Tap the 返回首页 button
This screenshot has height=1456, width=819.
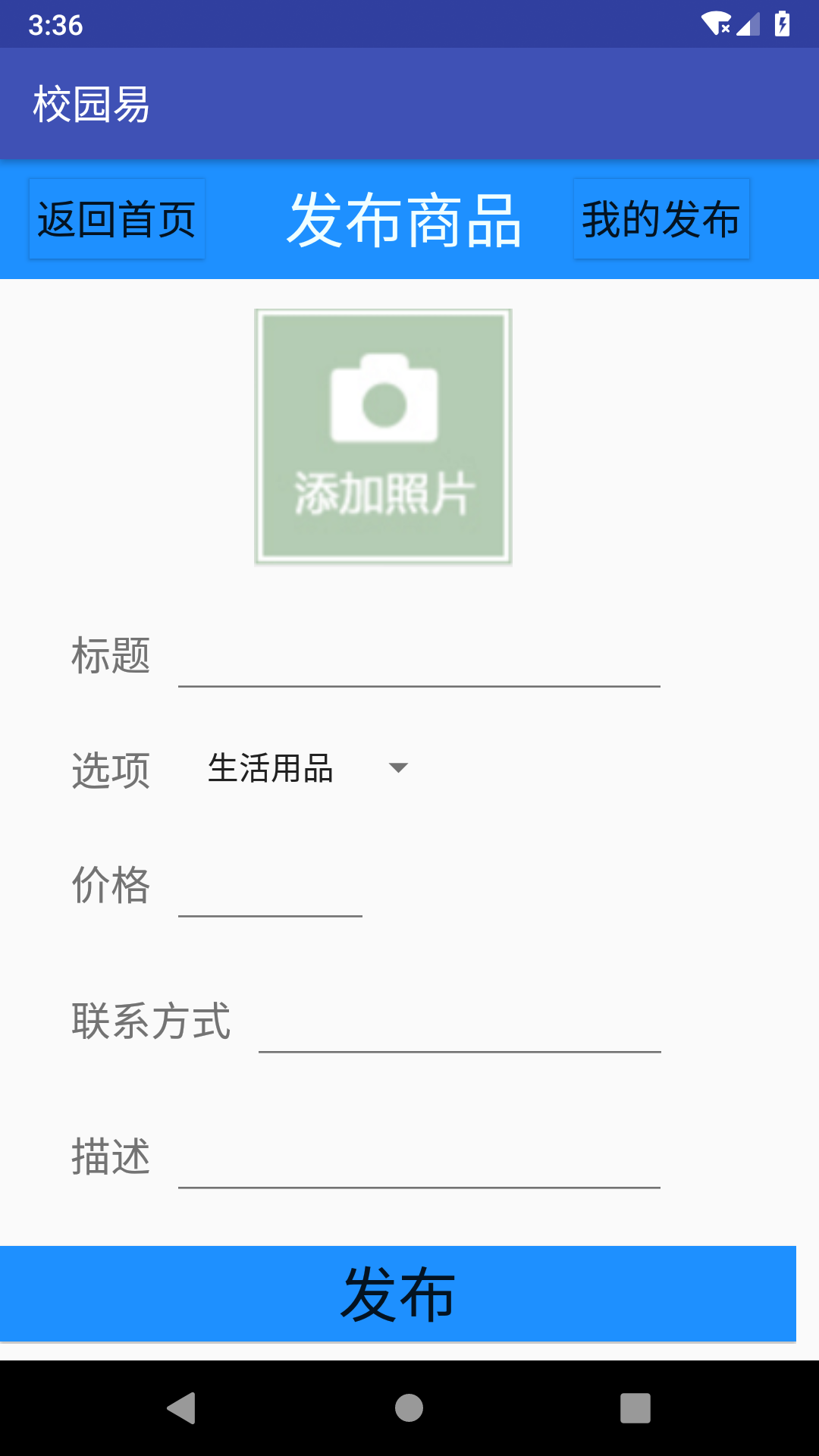point(117,219)
